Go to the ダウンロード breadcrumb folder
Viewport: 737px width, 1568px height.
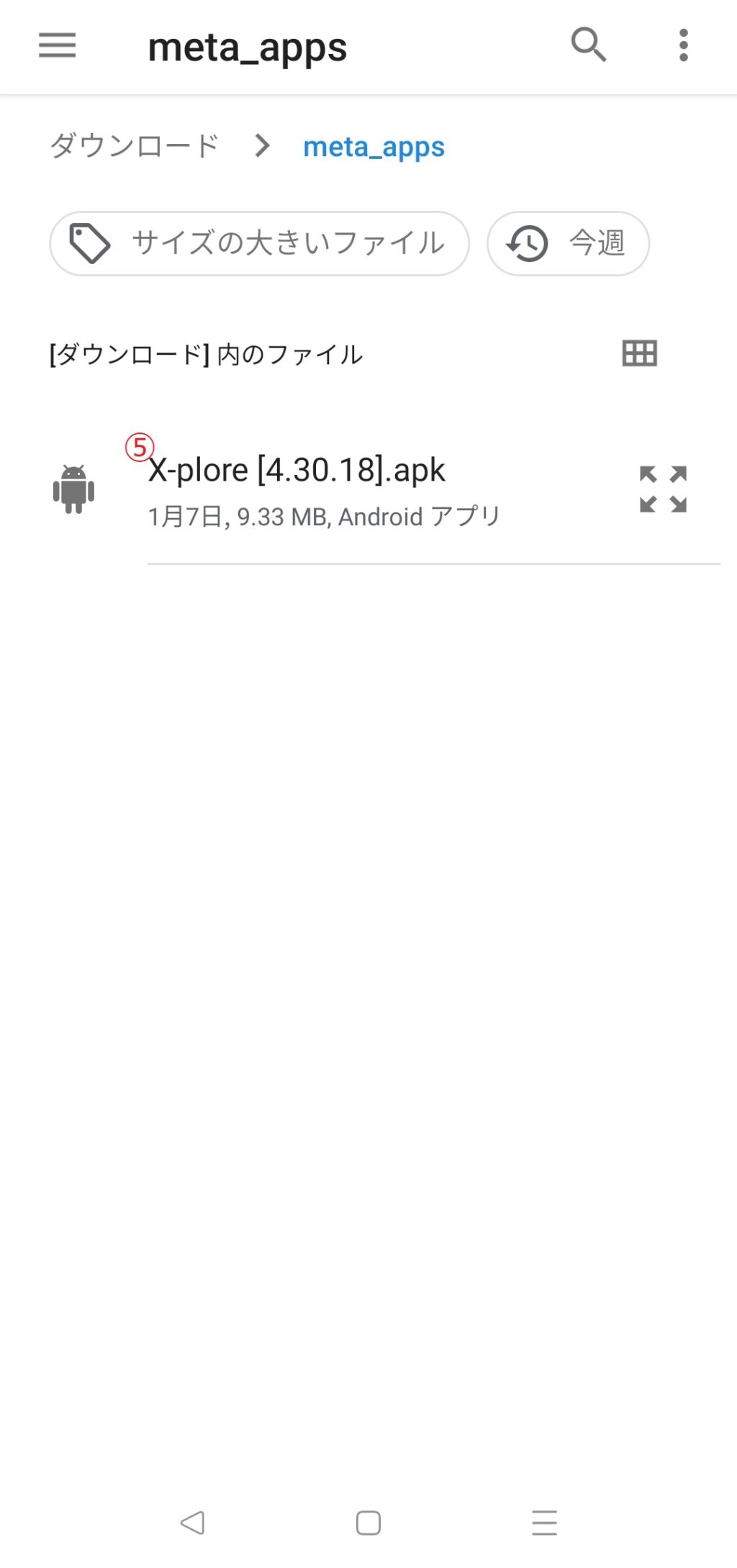coord(135,146)
